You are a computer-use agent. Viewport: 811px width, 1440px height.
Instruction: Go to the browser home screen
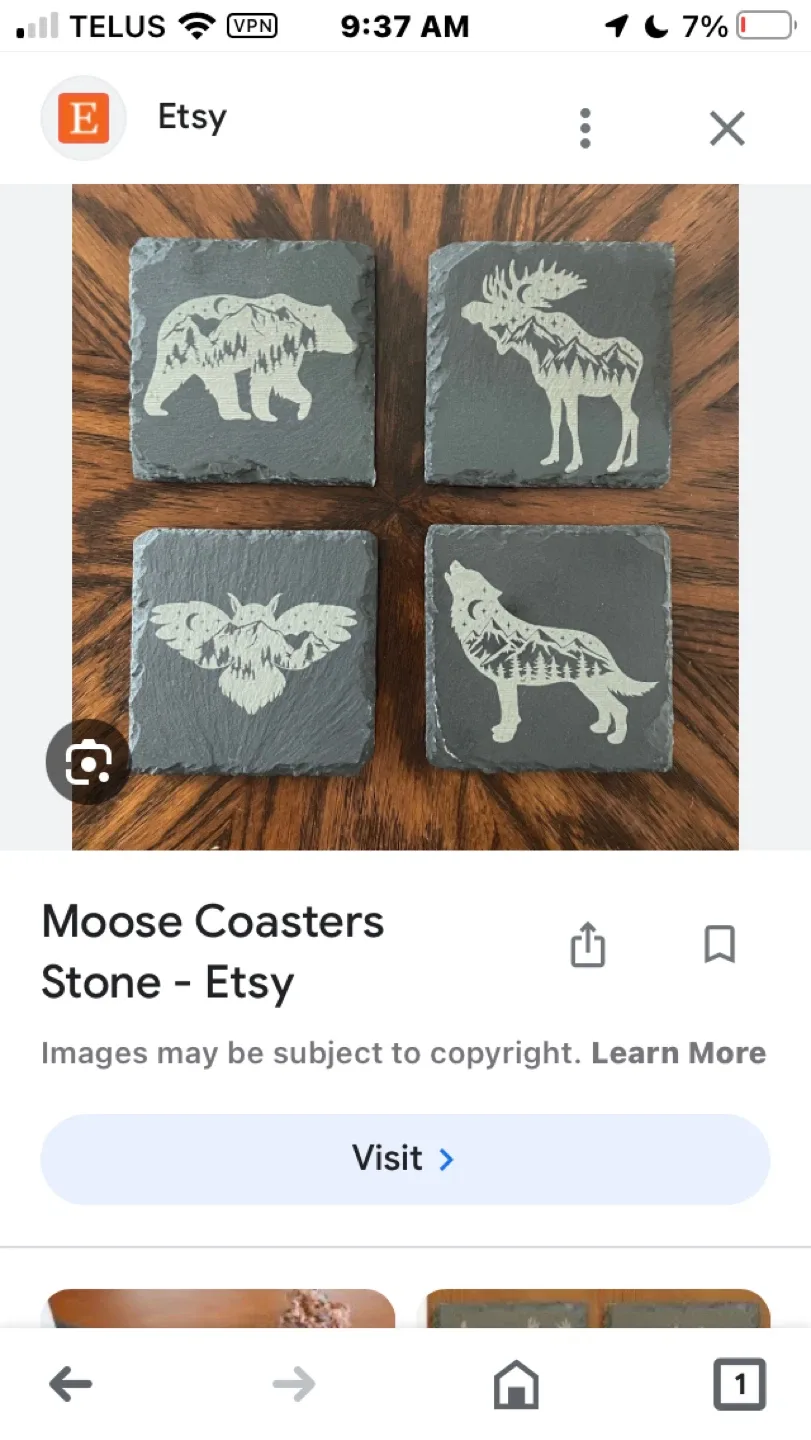(x=515, y=1384)
